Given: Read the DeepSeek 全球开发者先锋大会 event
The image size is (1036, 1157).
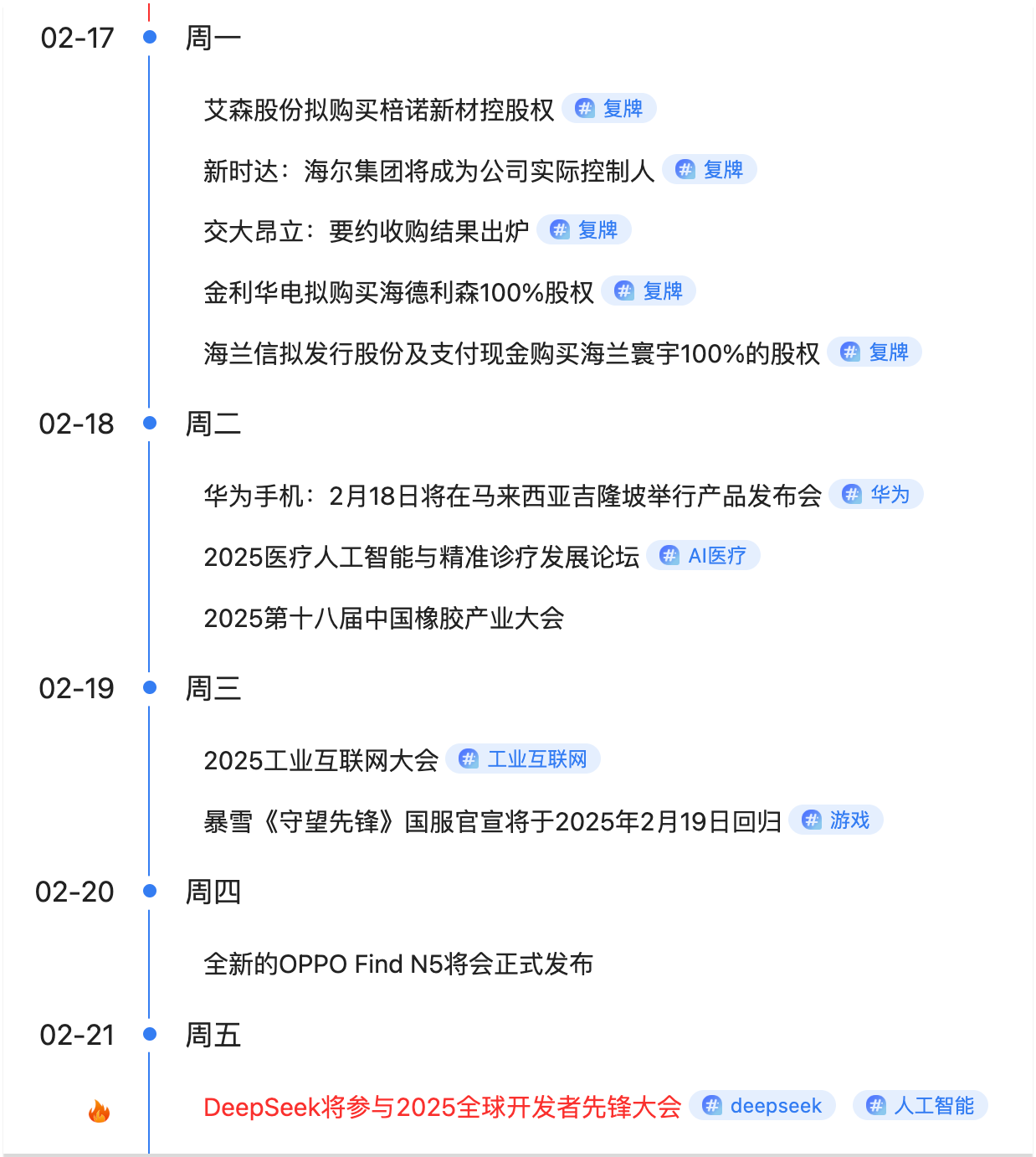Looking at the screenshot, I should [x=442, y=1107].
